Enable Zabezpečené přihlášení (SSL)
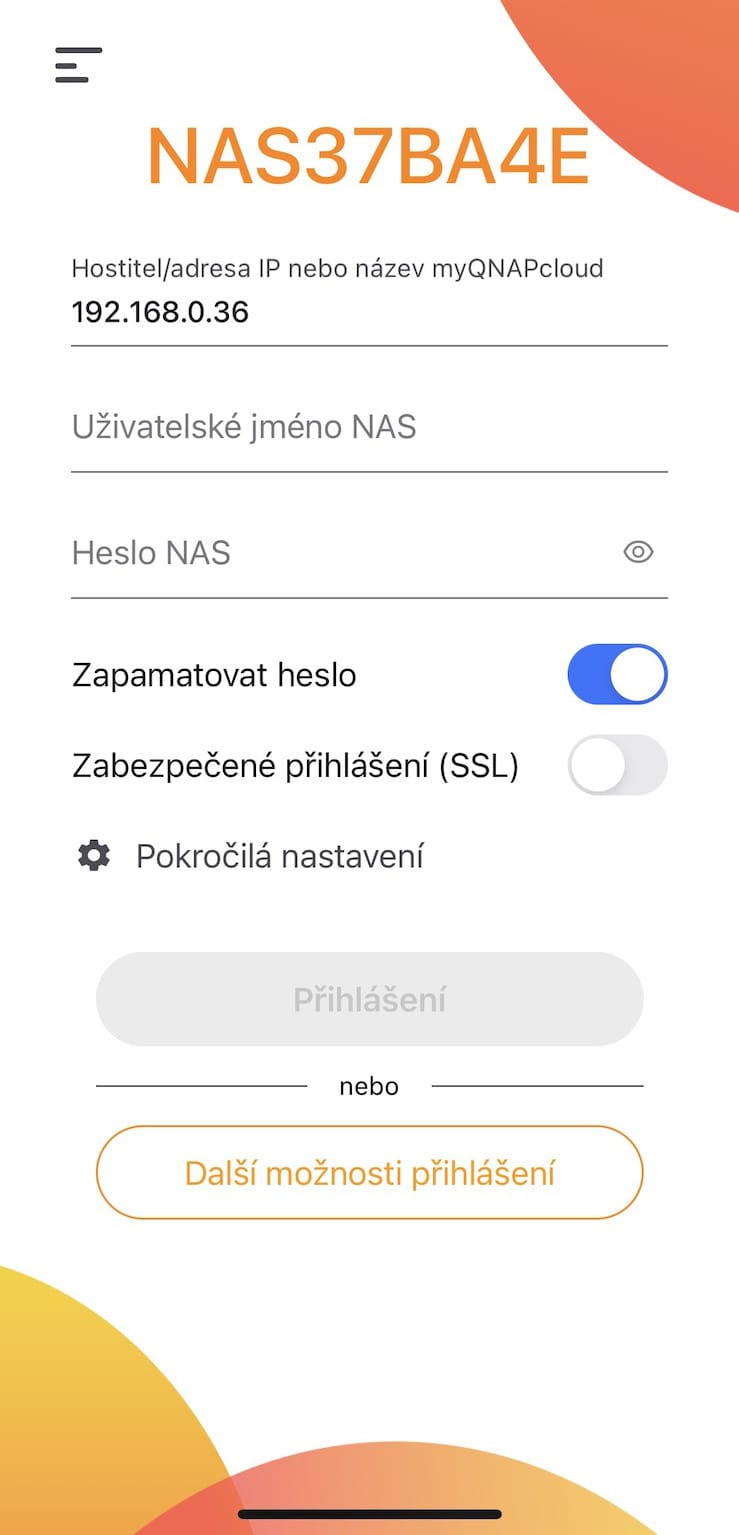The width and height of the screenshot is (739, 1535). pos(617,765)
